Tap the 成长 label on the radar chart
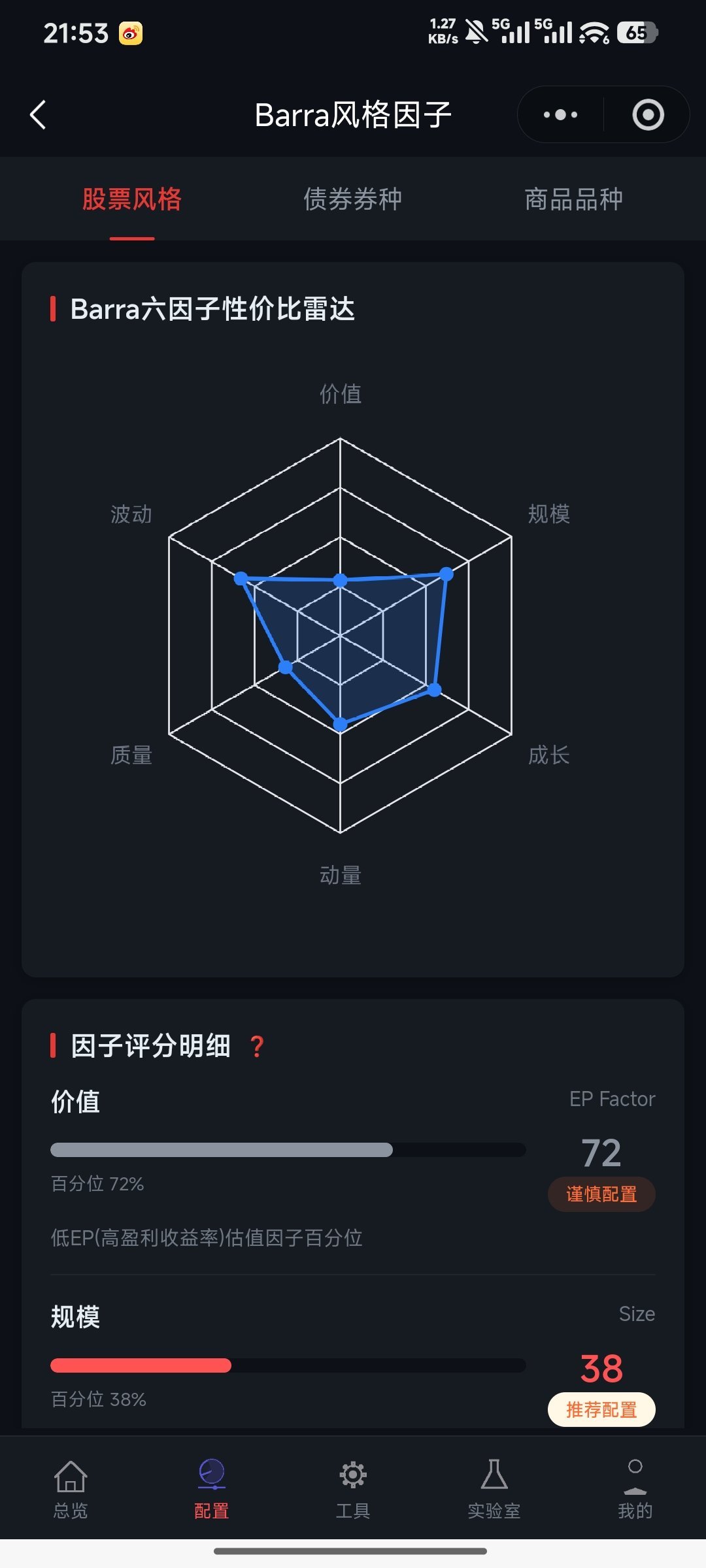Image resolution: width=706 pixels, height=1568 pixels. (548, 756)
